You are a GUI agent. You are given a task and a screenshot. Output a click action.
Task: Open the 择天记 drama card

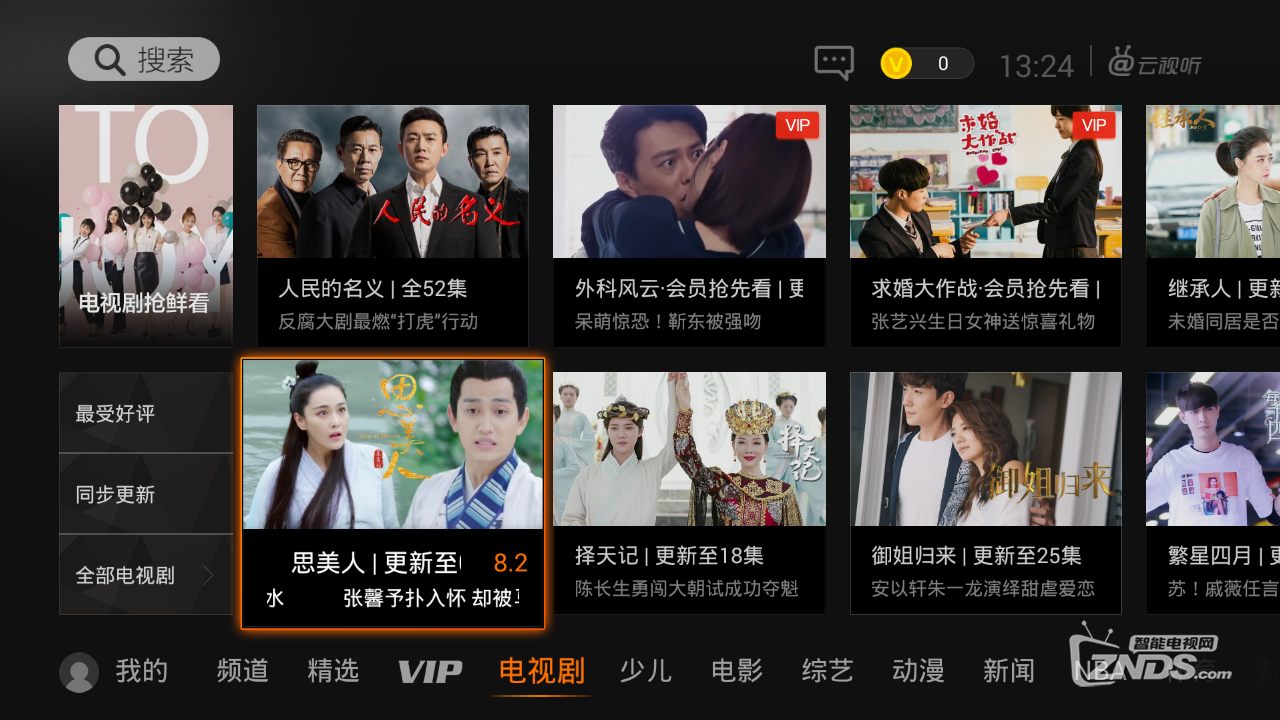pyautogui.click(x=689, y=493)
